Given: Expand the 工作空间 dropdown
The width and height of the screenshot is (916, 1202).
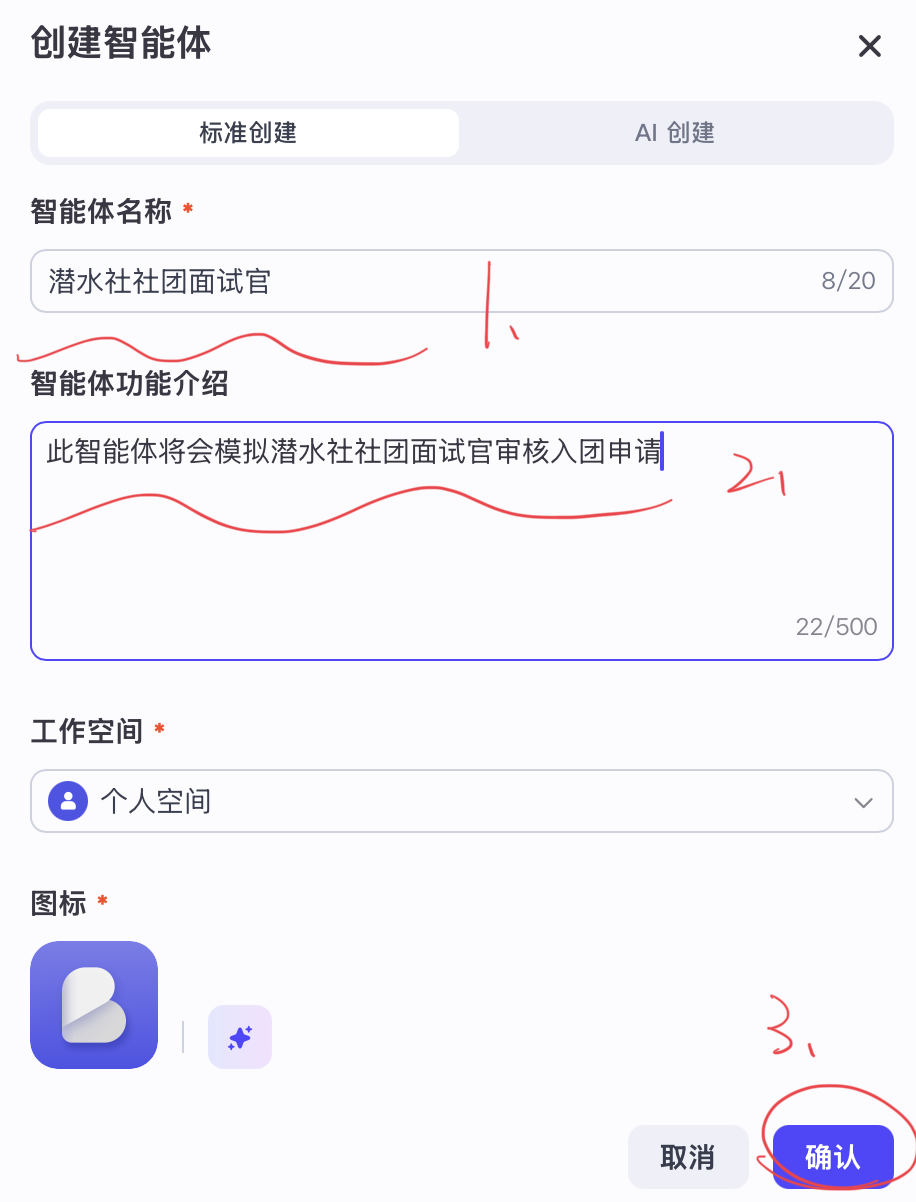Looking at the screenshot, I should [x=461, y=801].
